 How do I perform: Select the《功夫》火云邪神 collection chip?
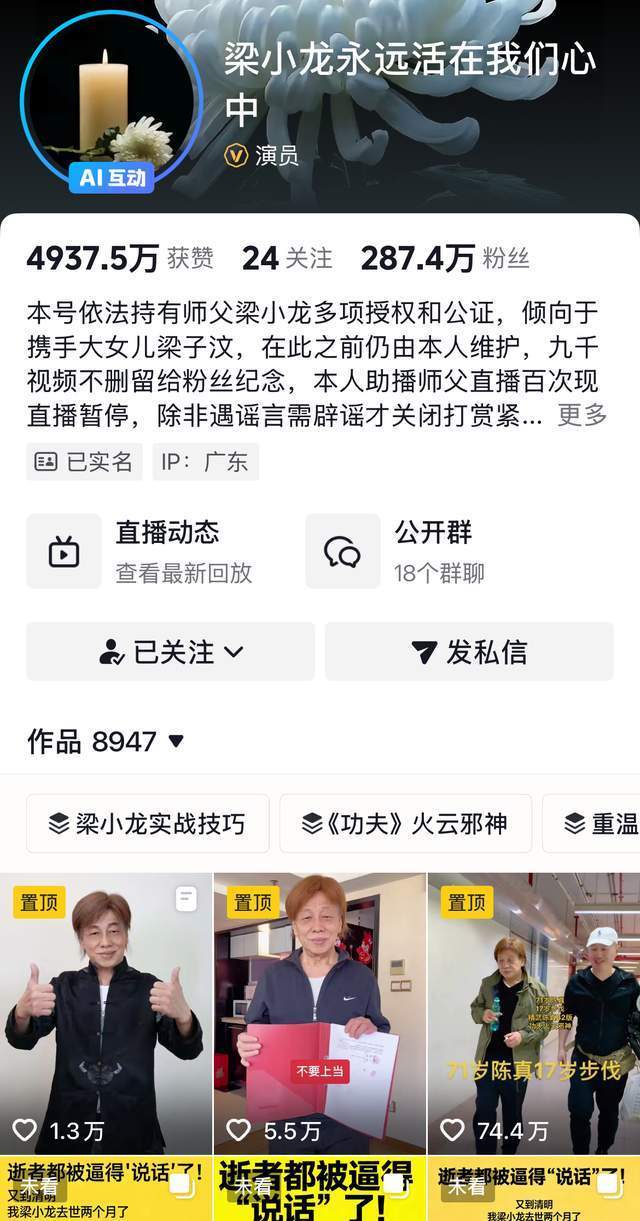click(405, 824)
